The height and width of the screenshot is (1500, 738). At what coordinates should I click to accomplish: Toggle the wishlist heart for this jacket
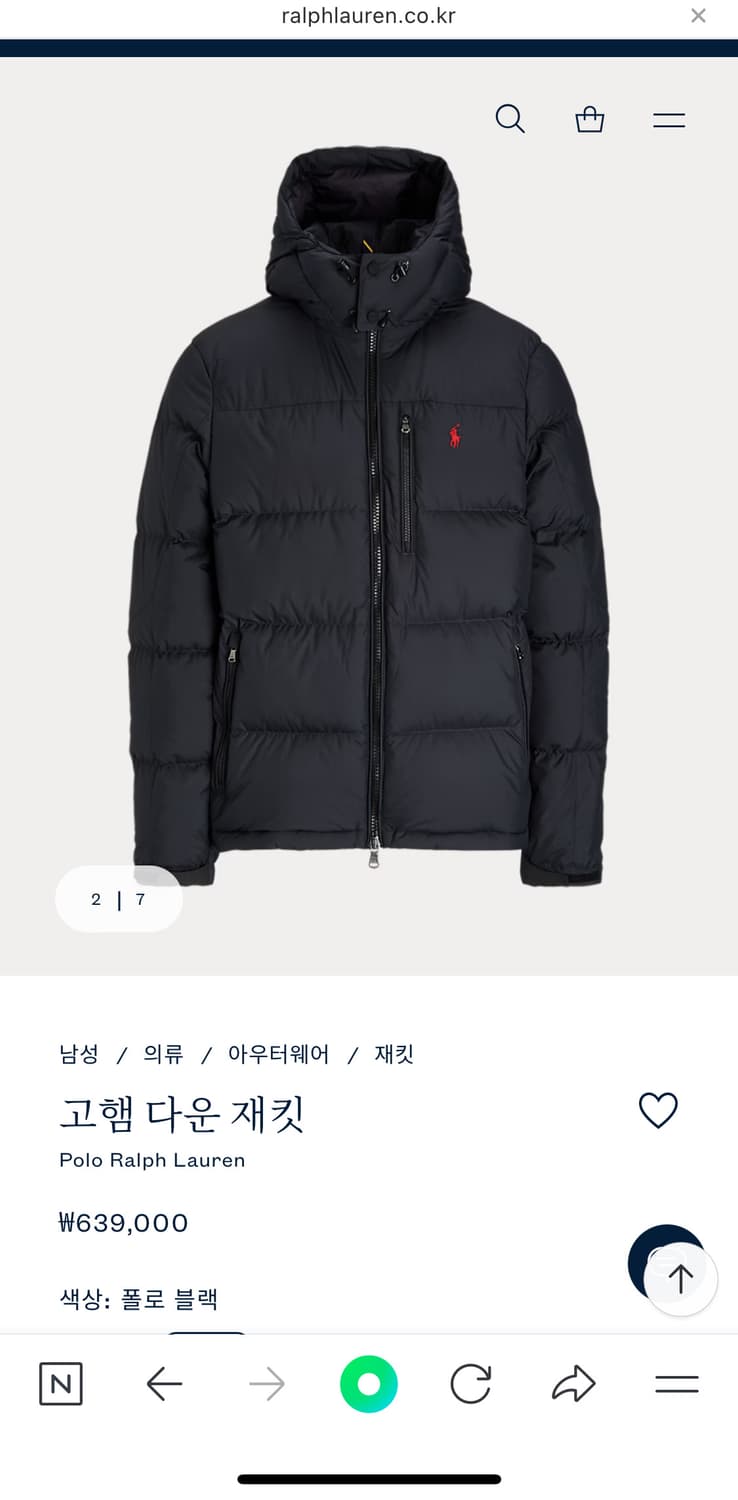pos(658,1110)
